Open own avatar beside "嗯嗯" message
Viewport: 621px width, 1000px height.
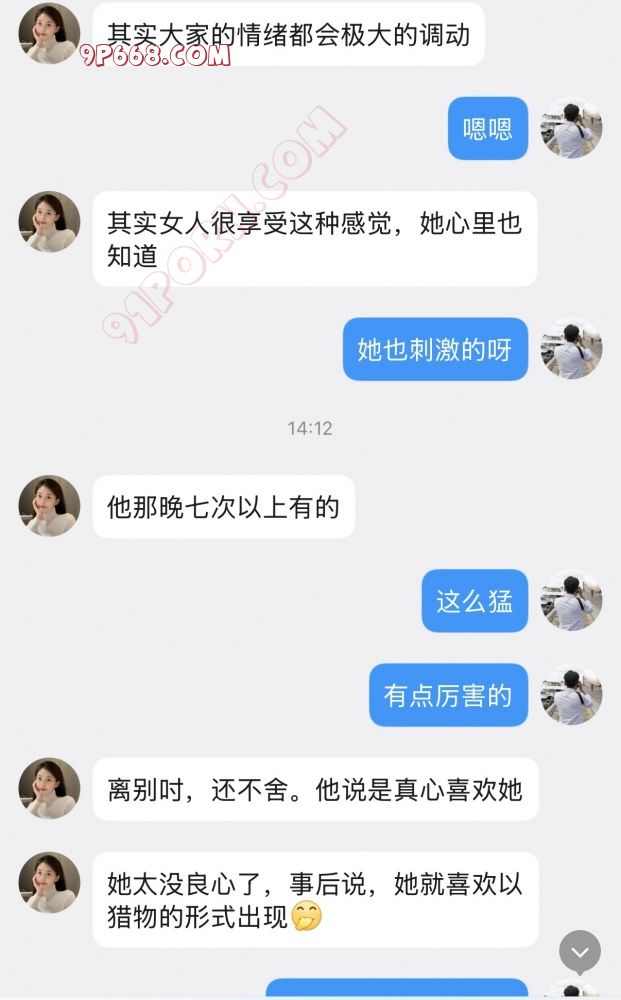(x=571, y=128)
